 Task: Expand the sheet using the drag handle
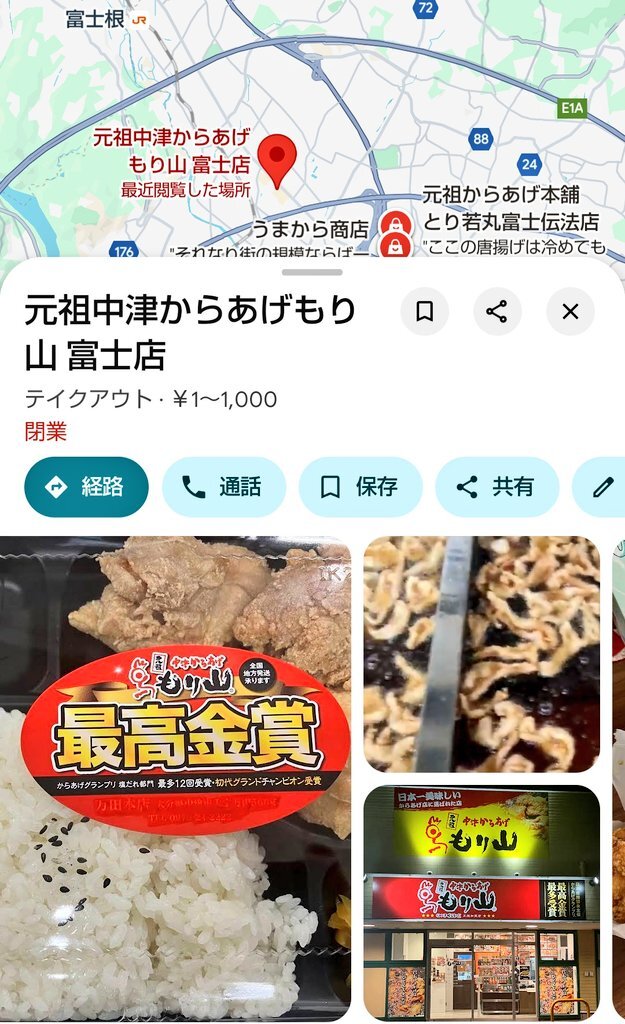pyautogui.click(x=312, y=272)
